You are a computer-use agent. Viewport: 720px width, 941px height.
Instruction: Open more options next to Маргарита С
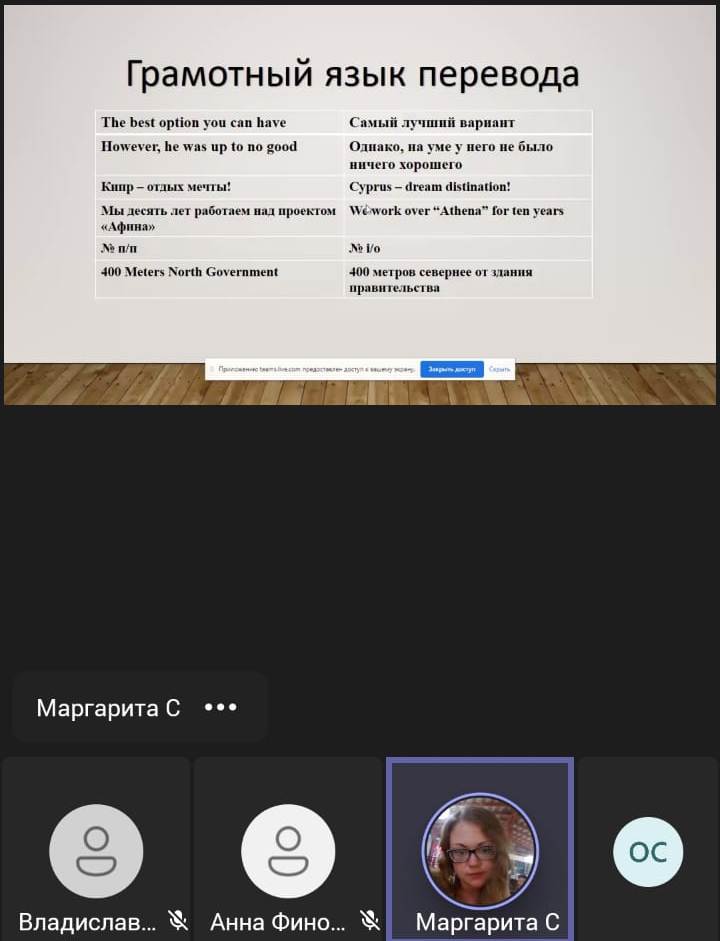(221, 707)
